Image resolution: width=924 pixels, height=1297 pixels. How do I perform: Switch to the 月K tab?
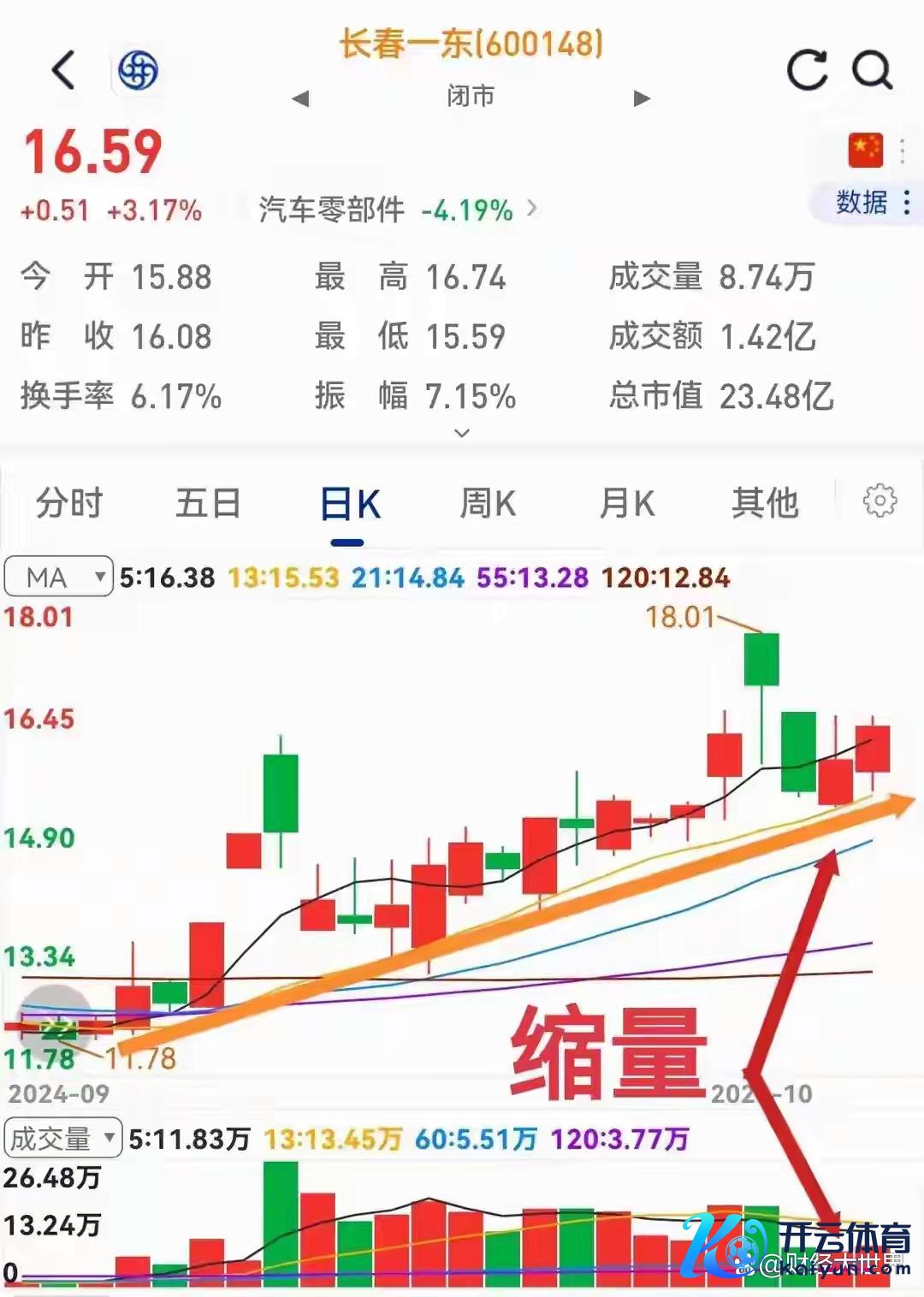pos(626,503)
